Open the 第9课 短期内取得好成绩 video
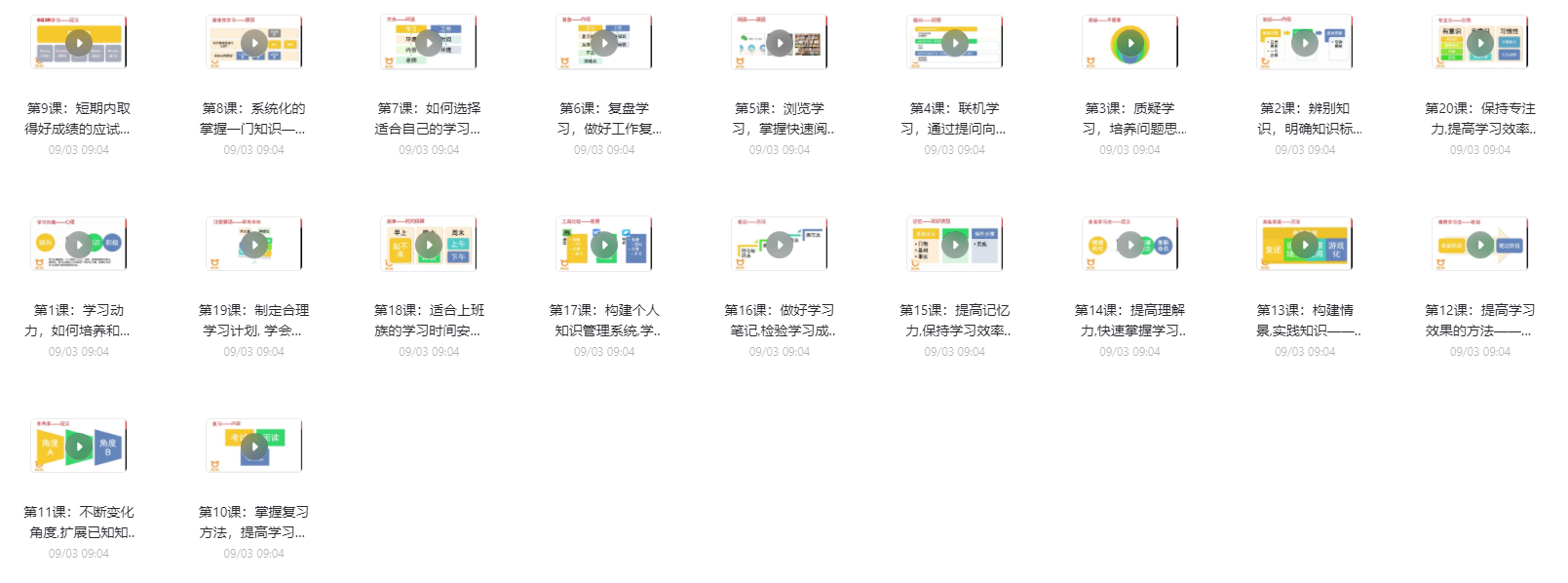Image resolution: width=1568 pixels, height=583 pixels. (x=79, y=43)
